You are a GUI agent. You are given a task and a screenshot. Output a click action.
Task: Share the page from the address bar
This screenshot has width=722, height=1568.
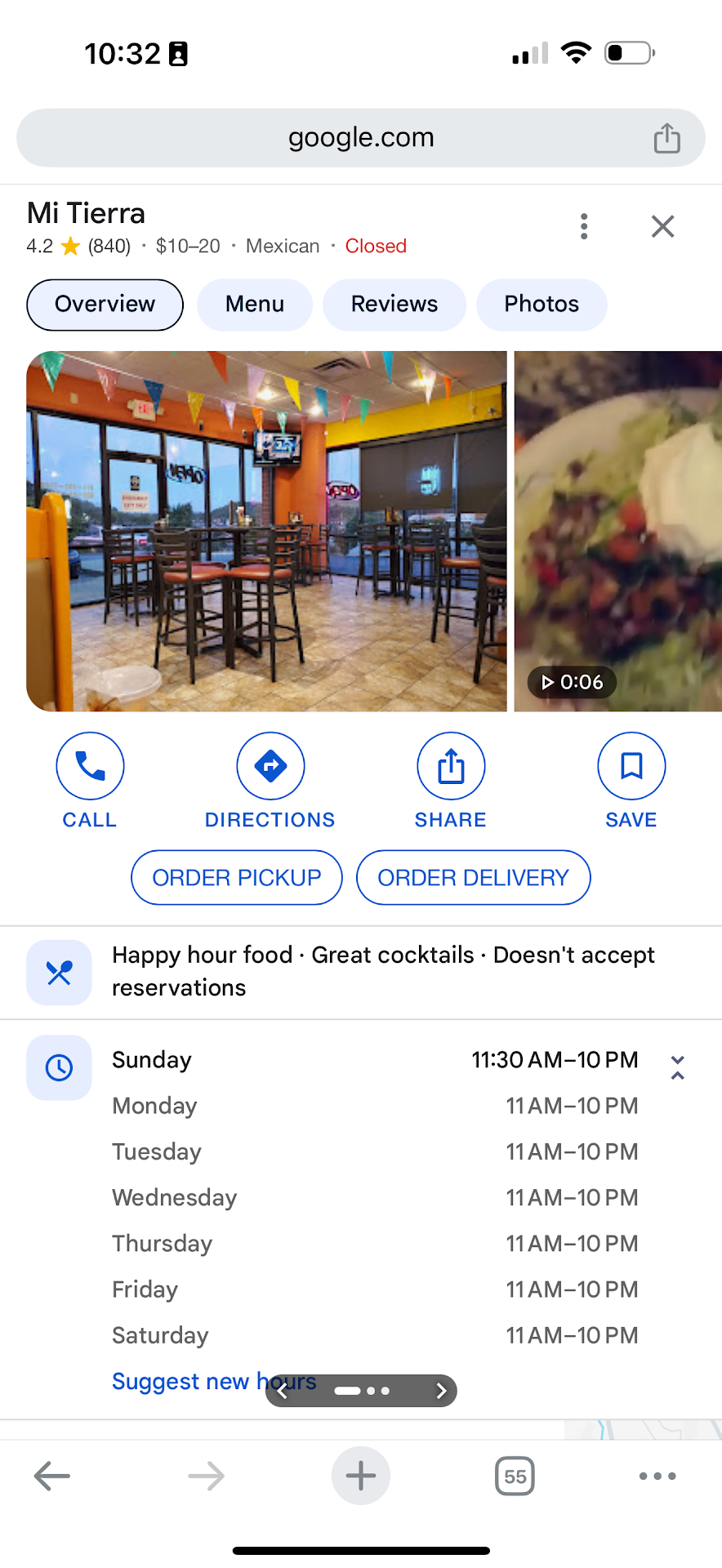(x=666, y=138)
